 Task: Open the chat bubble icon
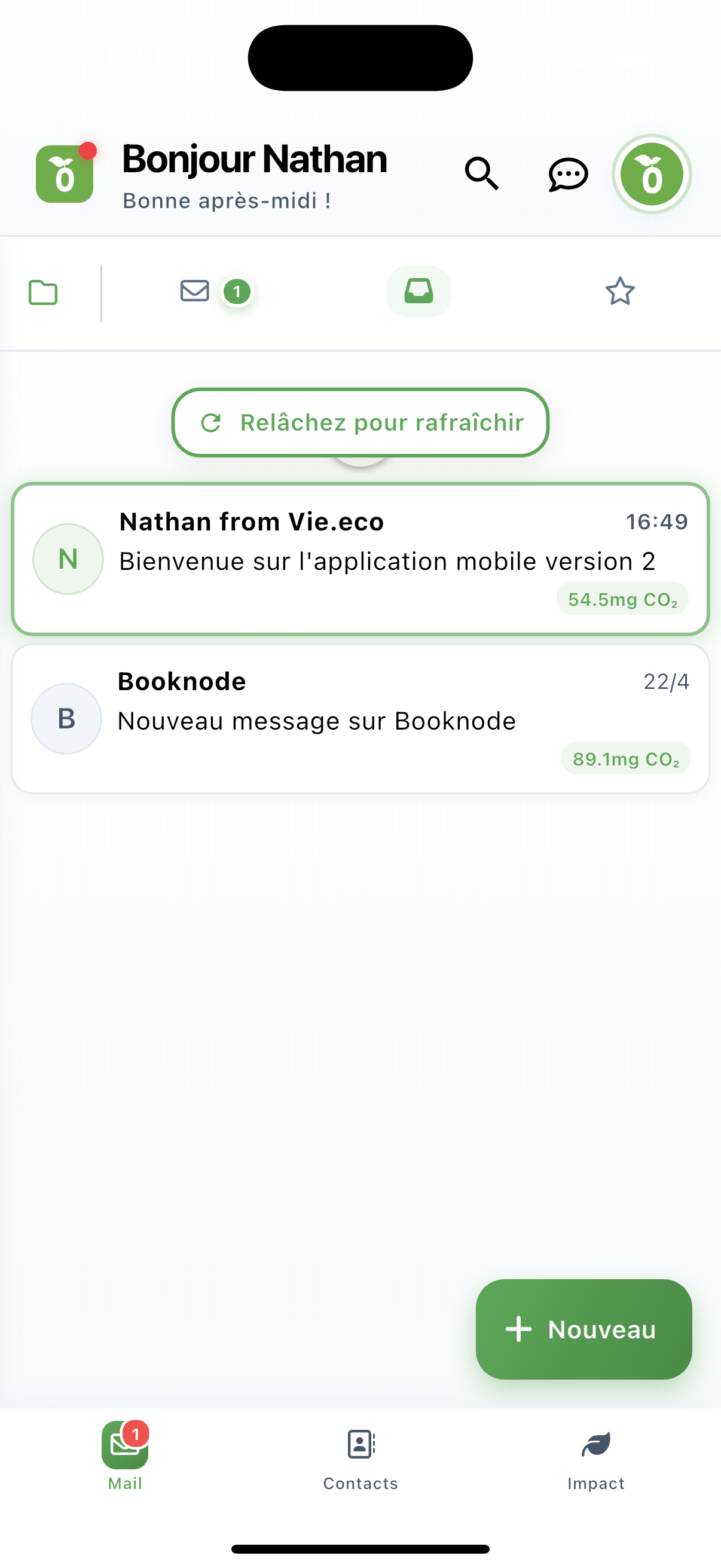[568, 175]
